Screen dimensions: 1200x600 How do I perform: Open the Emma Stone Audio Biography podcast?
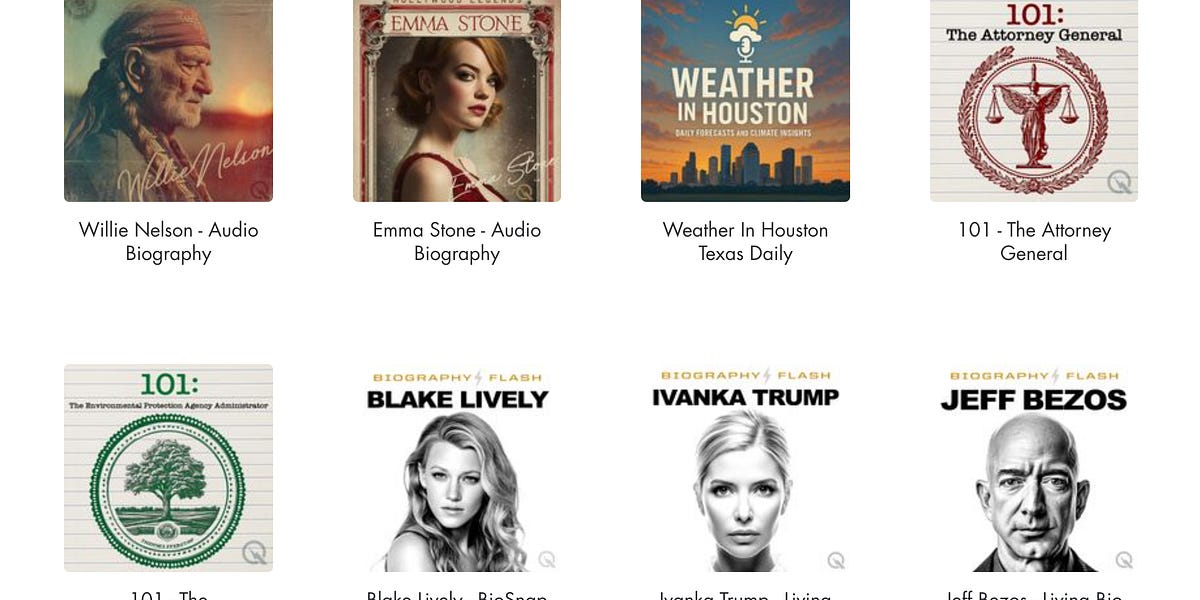(x=457, y=100)
